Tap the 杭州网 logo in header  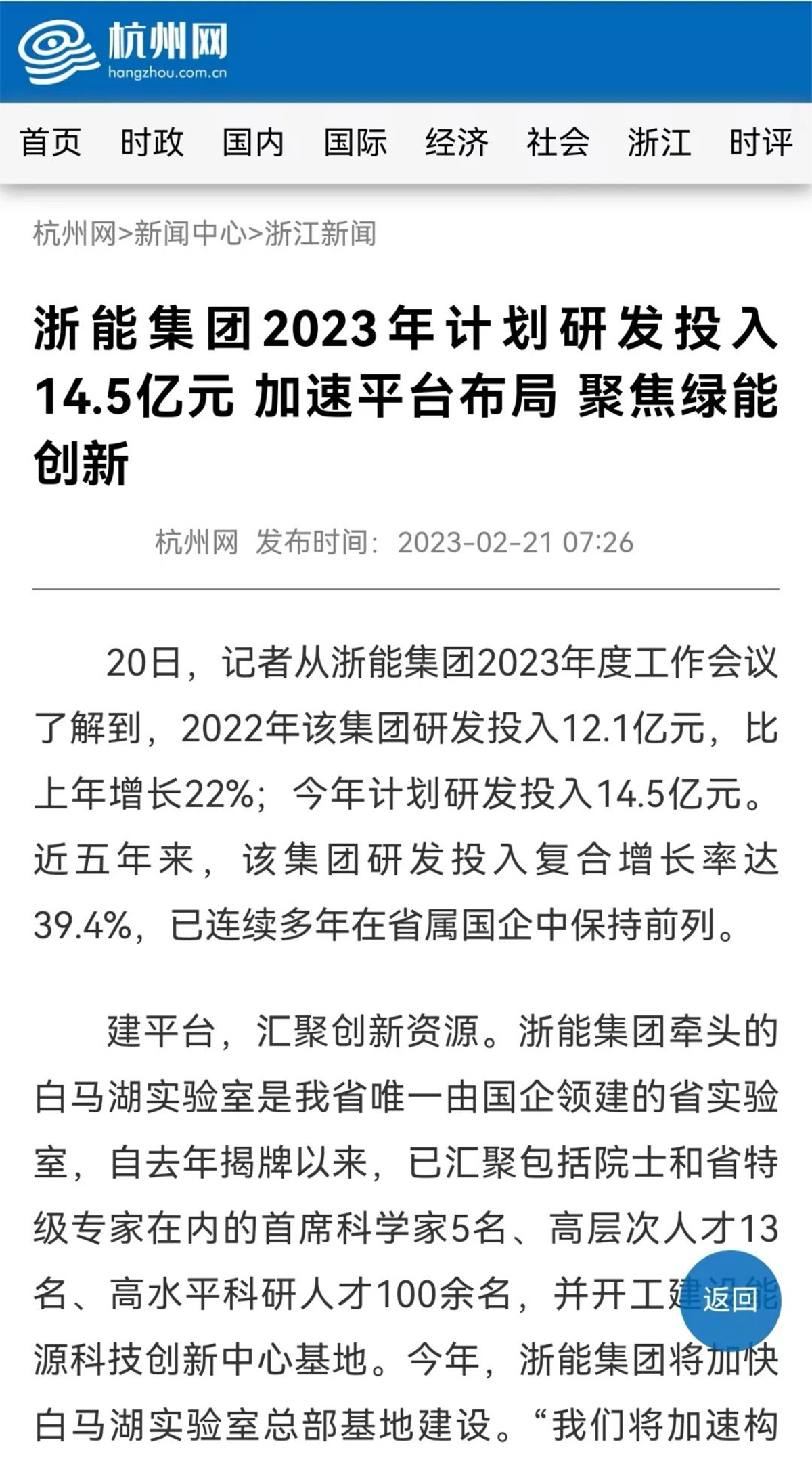click(123, 51)
